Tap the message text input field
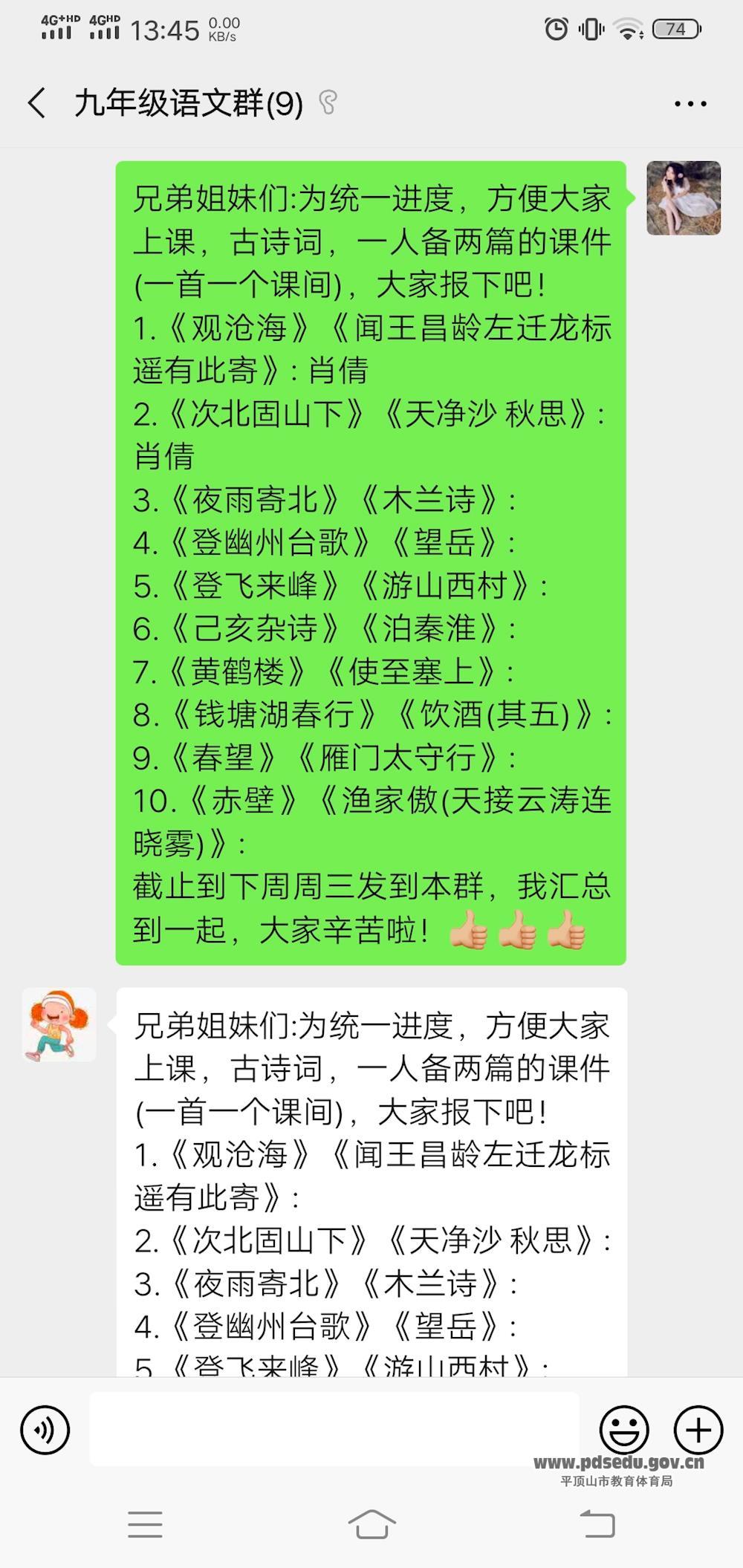 click(x=334, y=1430)
